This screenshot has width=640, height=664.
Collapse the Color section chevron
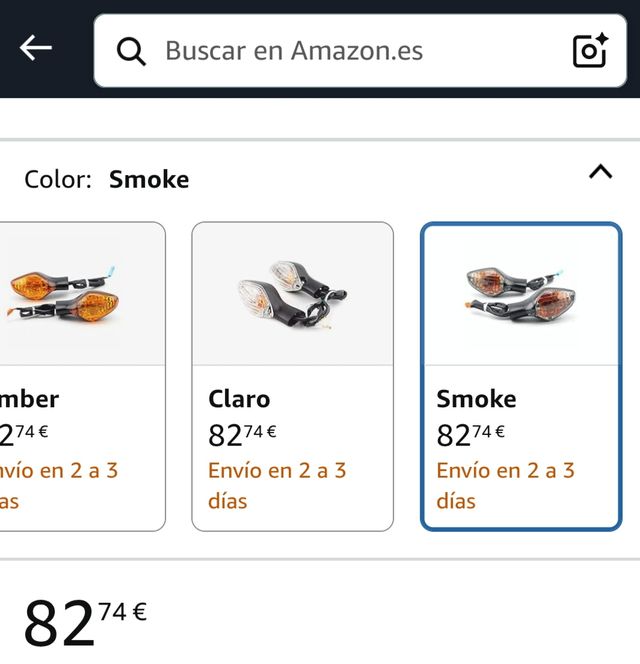point(600,172)
